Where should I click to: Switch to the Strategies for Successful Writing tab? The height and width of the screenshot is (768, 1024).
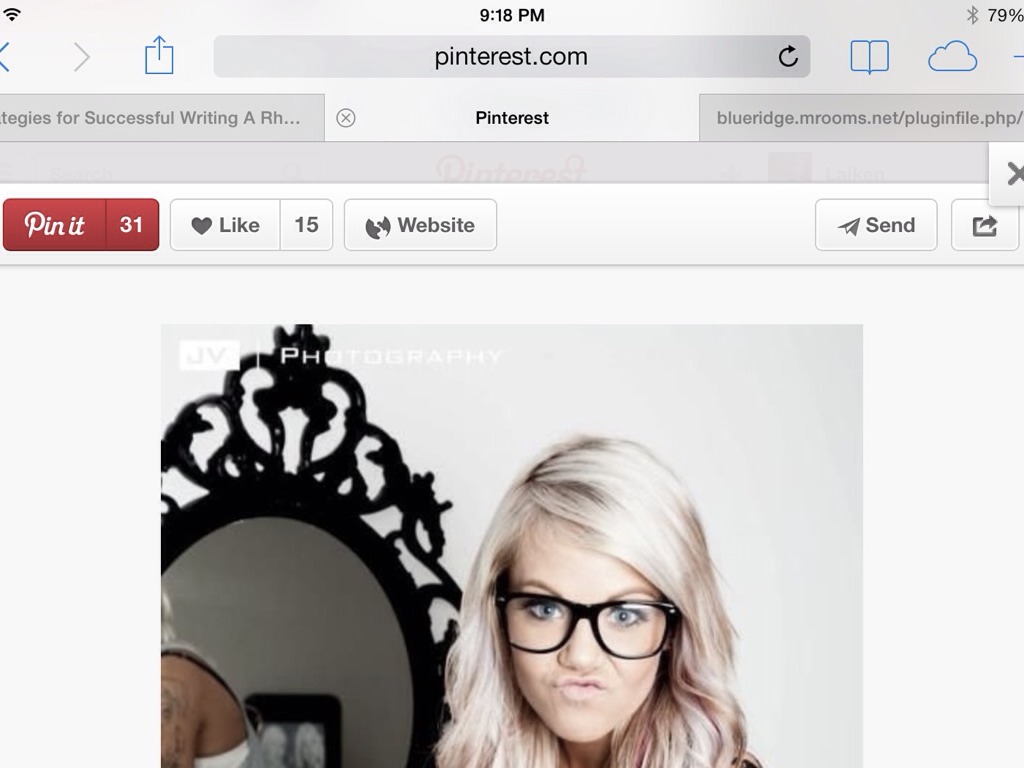160,118
